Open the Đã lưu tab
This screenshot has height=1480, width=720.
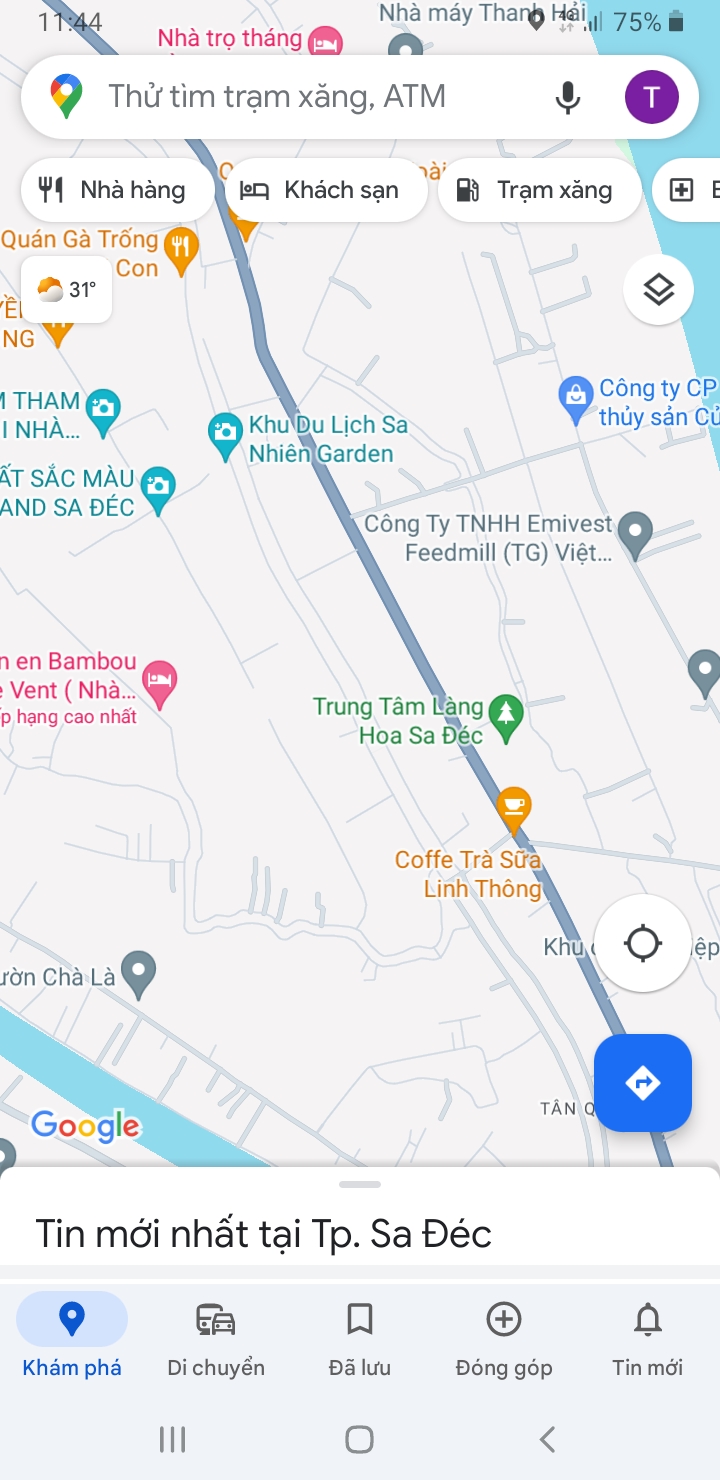(x=360, y=1336)
